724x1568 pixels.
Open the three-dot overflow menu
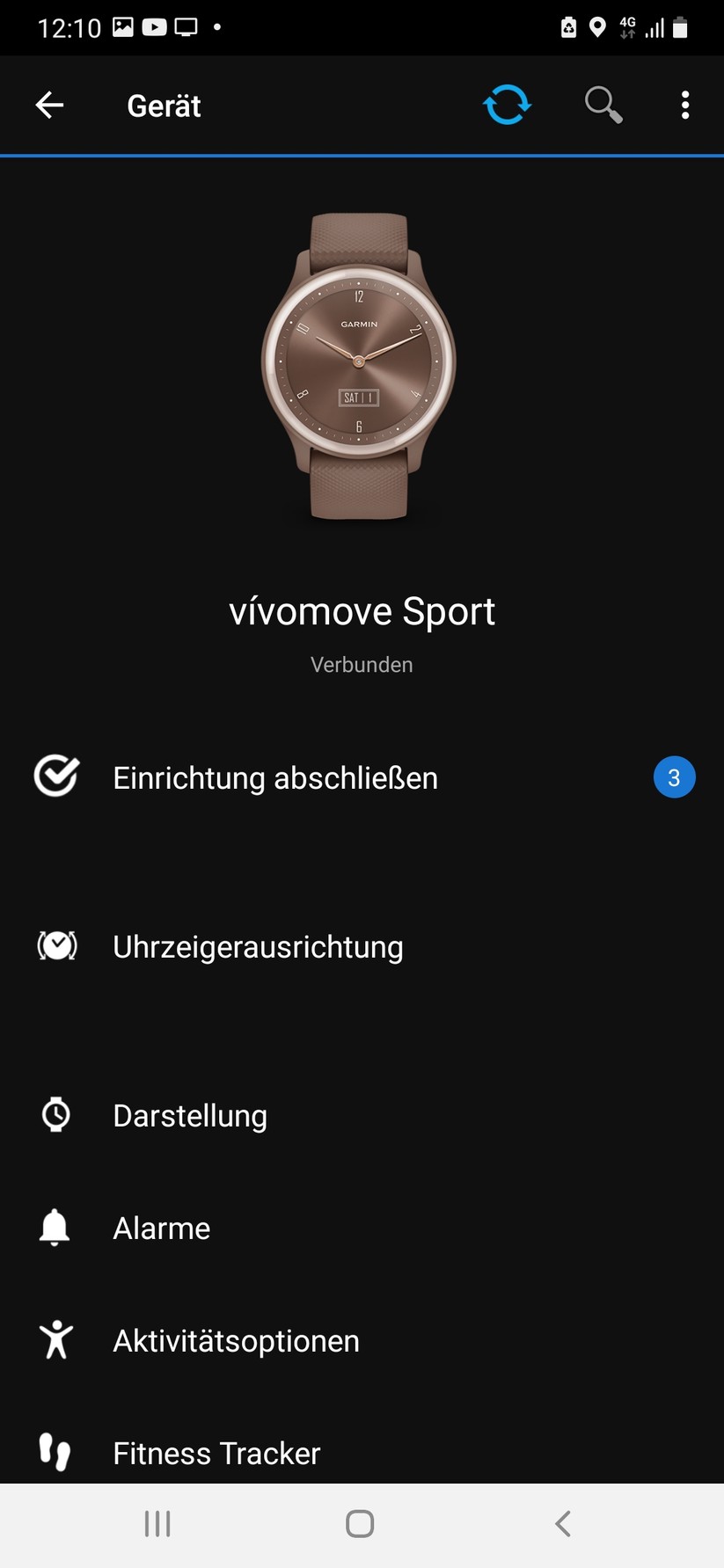coord(684,104)
